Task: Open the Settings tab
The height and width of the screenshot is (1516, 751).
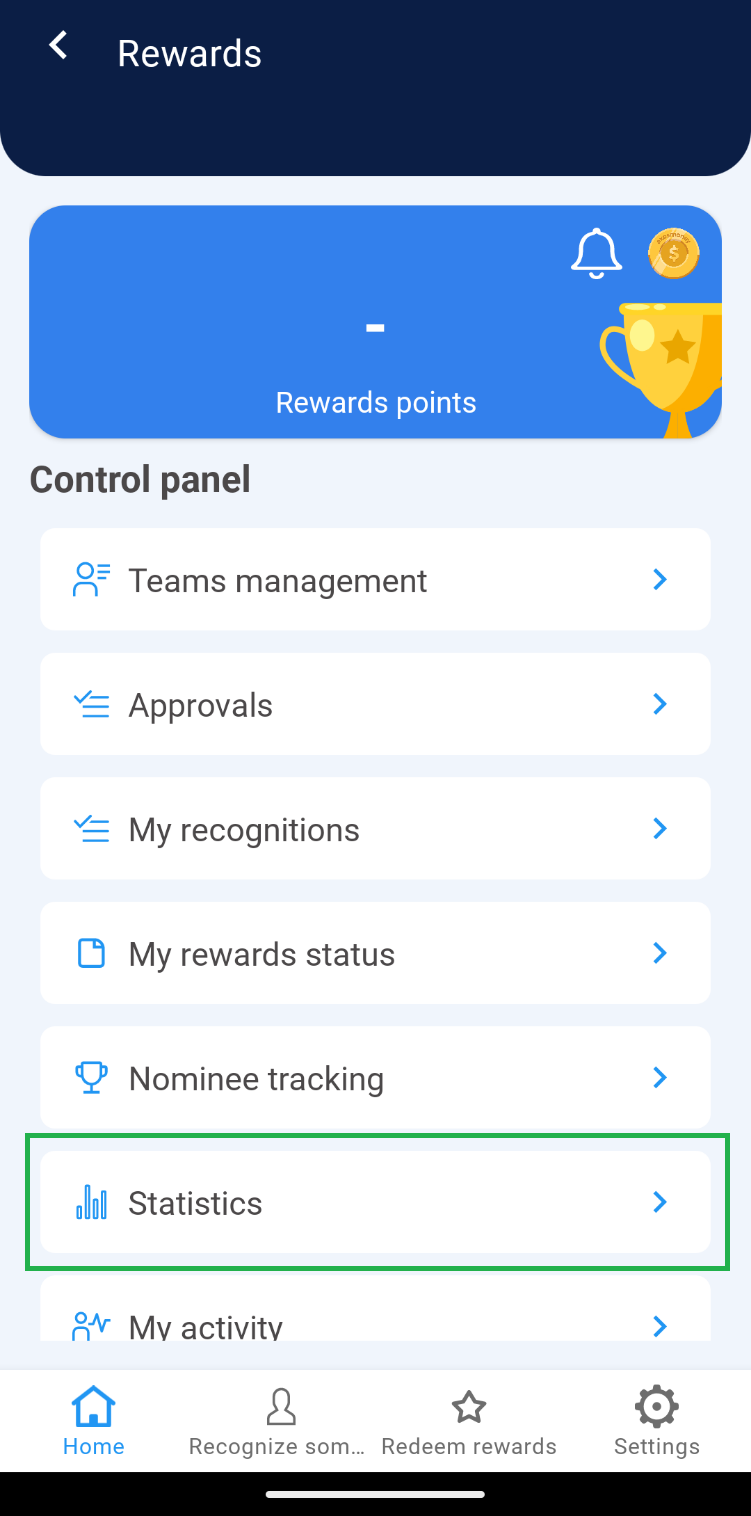Action: (x=656, y=1421)
